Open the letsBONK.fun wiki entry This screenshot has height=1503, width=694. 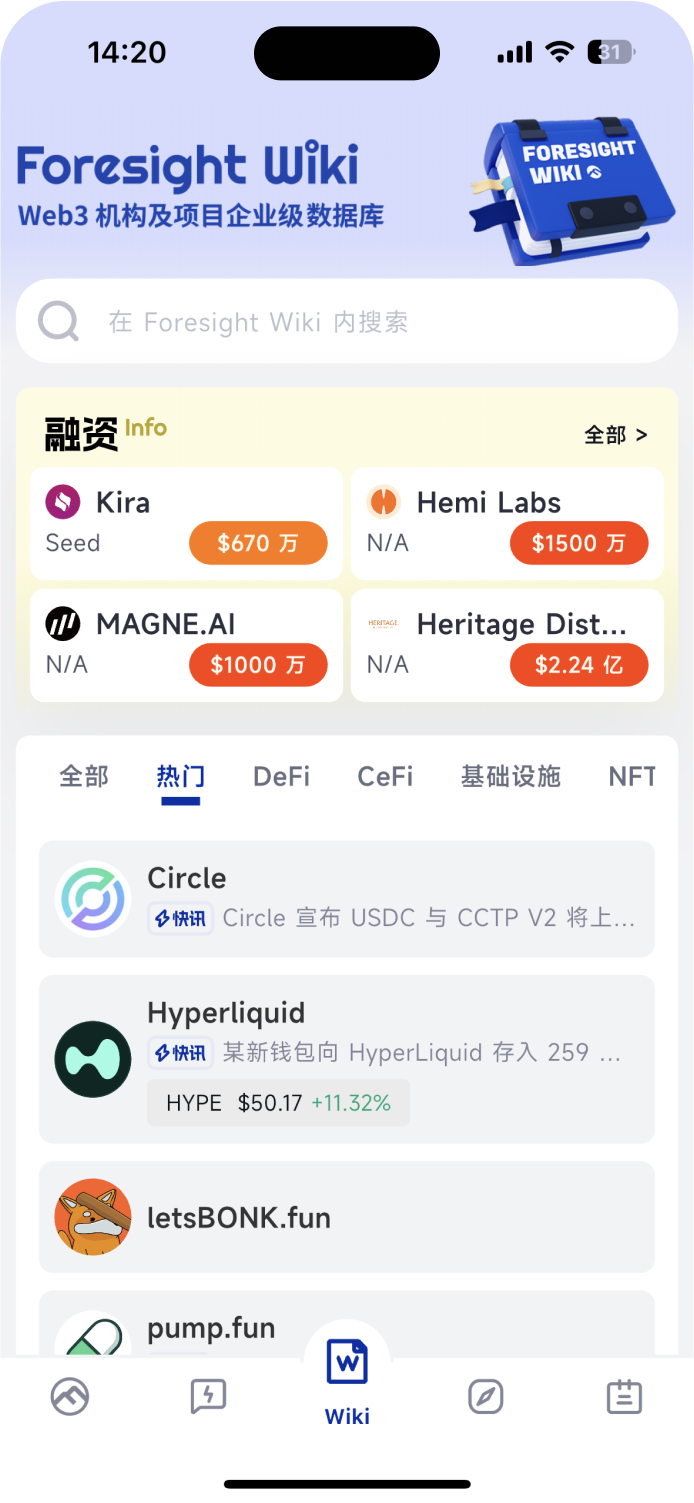click(x=346, y=1217)
